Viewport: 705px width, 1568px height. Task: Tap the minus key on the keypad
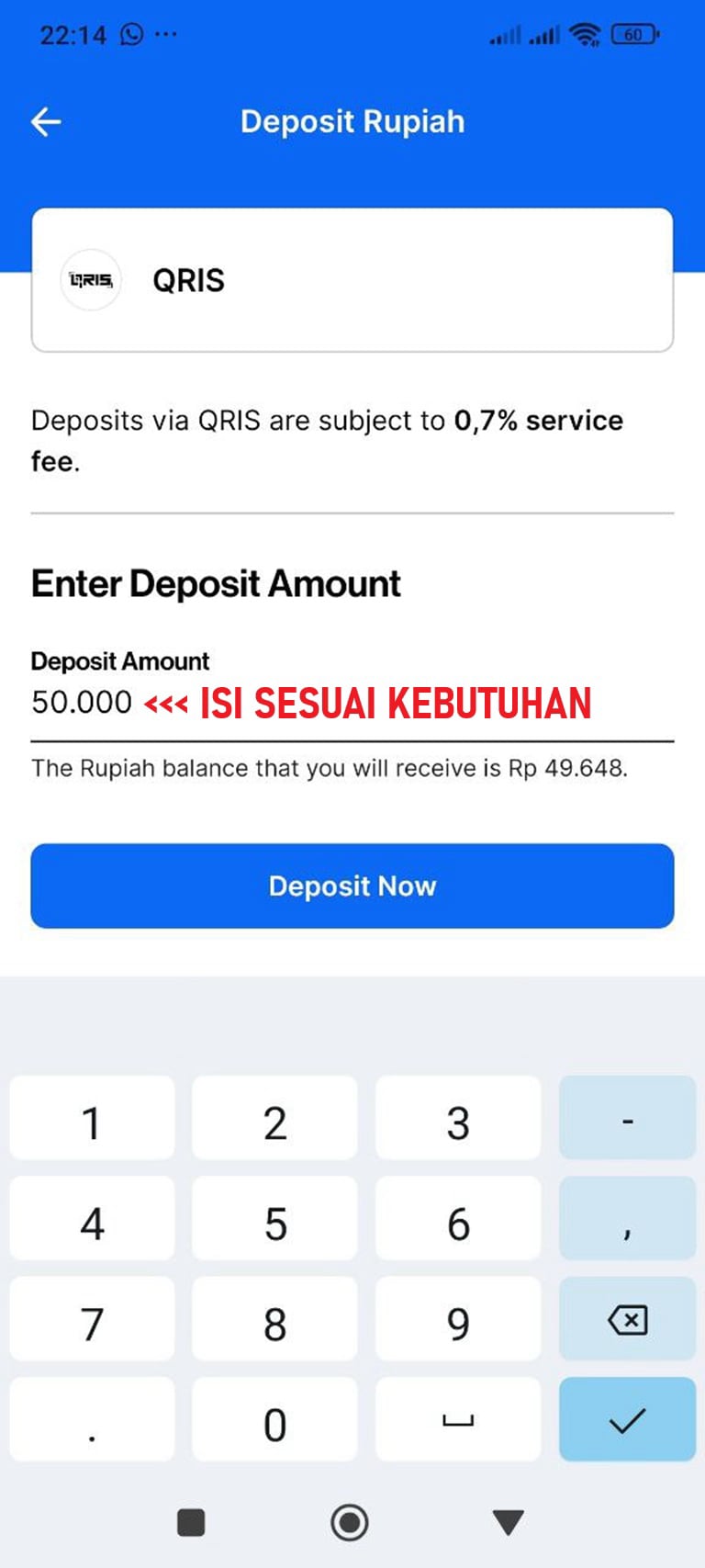pyautogui.click(x=627, y=1120)
